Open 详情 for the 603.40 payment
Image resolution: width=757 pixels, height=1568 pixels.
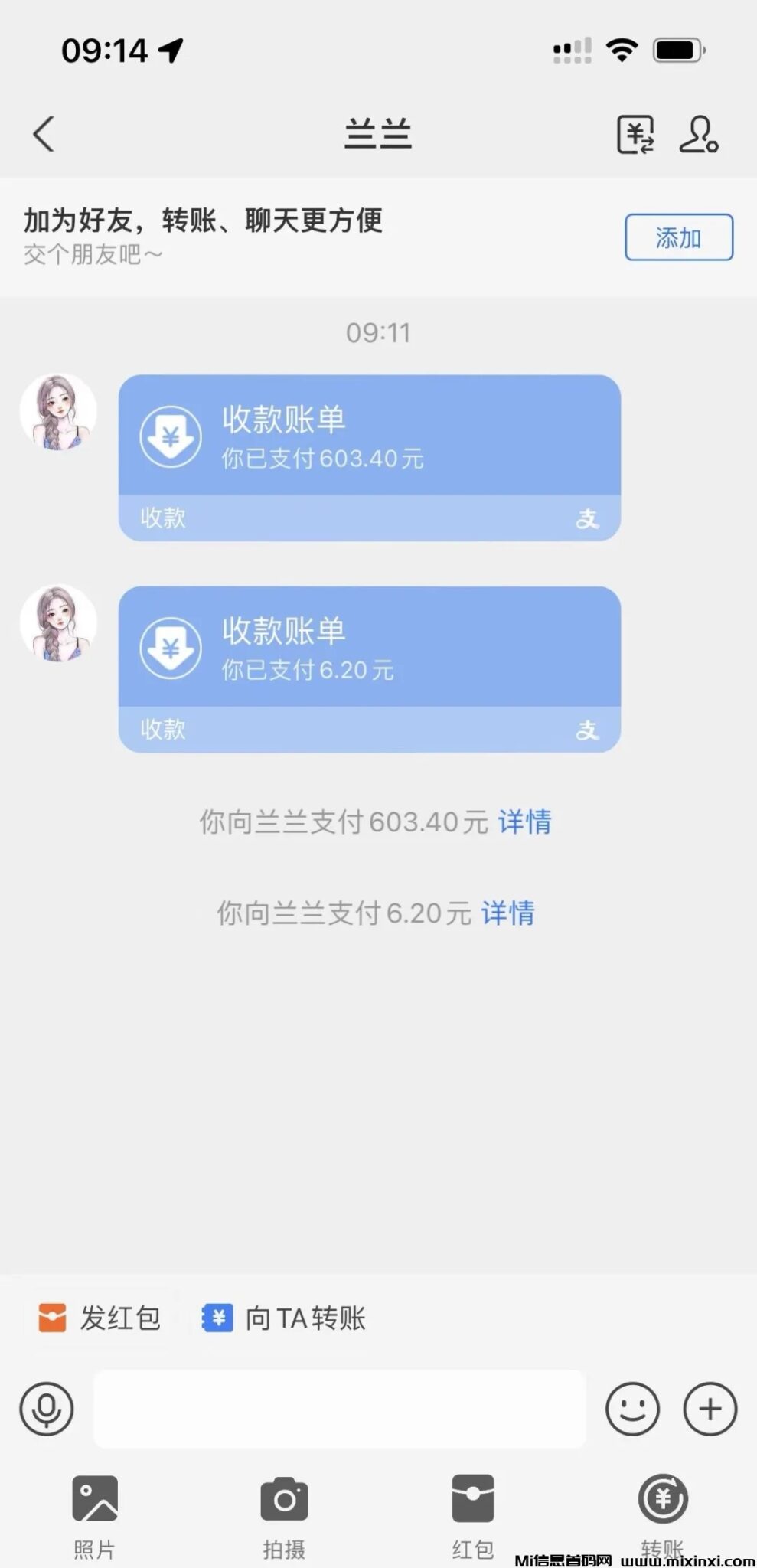coord(527,822)
